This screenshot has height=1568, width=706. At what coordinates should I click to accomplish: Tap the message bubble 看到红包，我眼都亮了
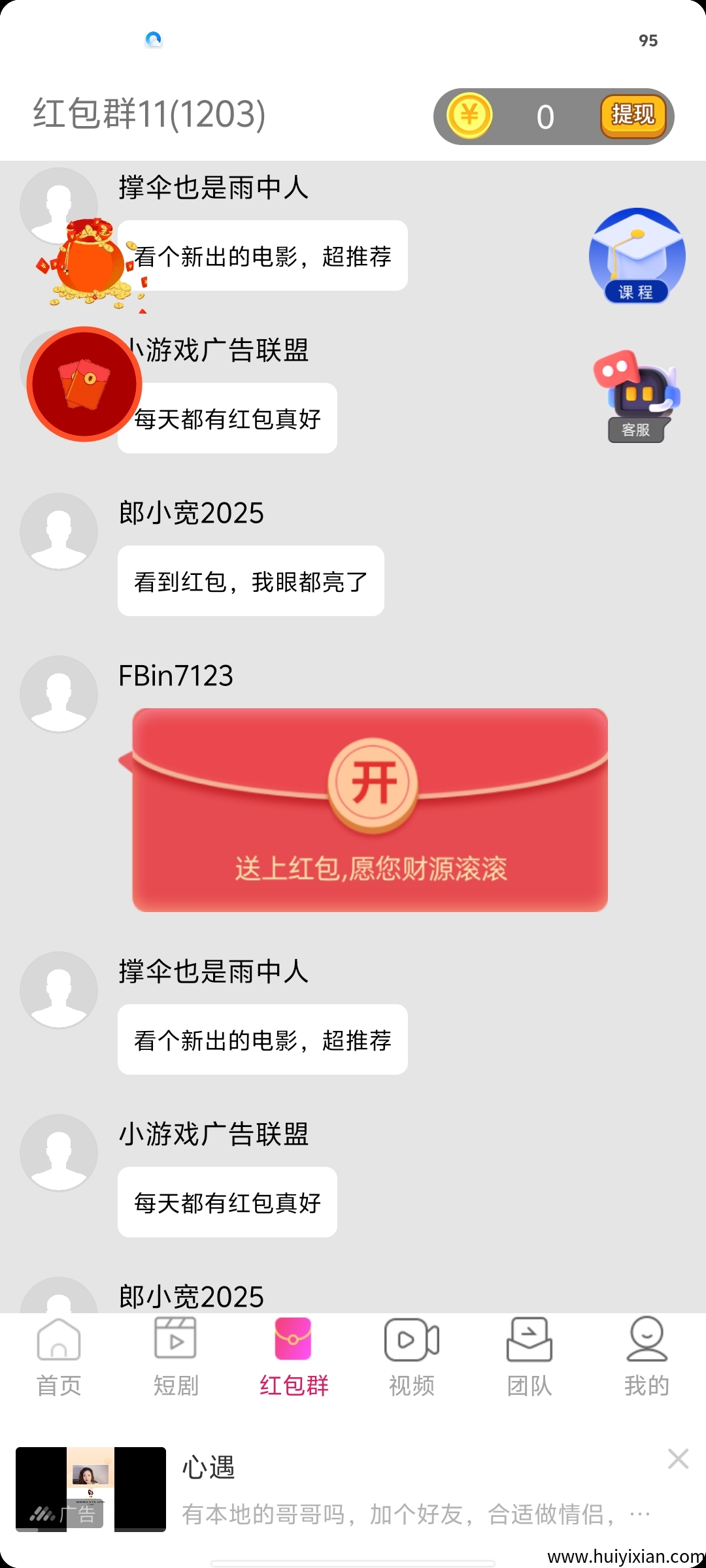(250, 580)
